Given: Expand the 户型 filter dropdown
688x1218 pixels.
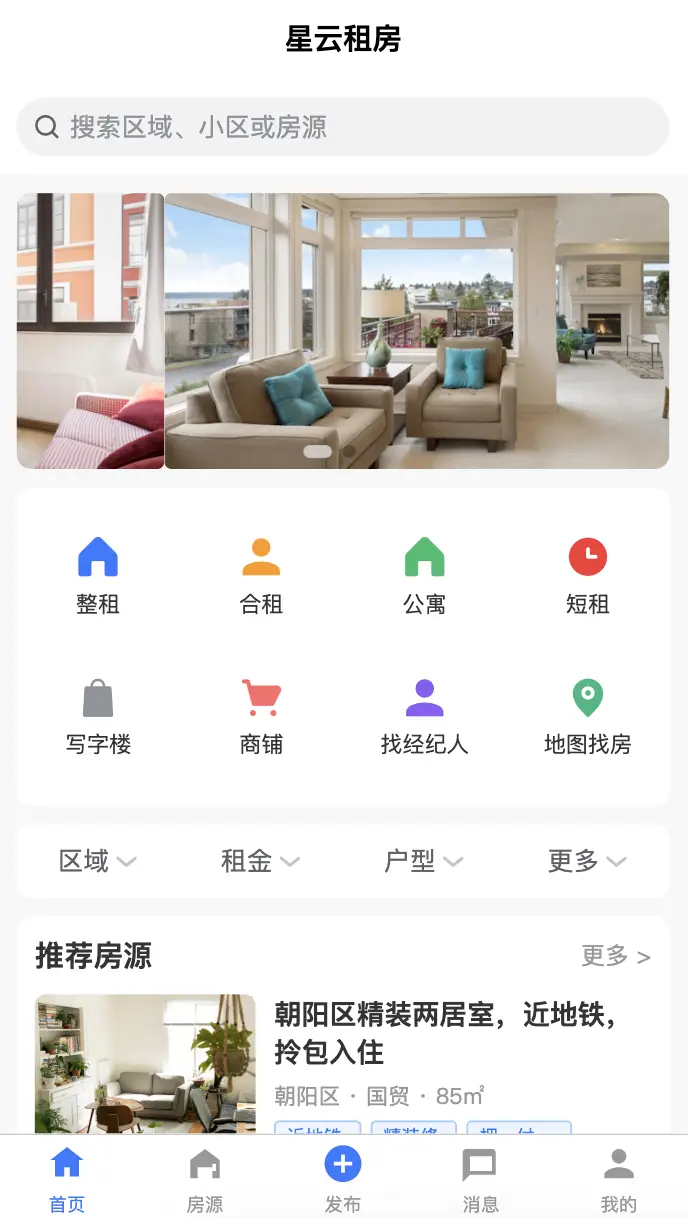Looking at the screenshot, I should point(424,861).
